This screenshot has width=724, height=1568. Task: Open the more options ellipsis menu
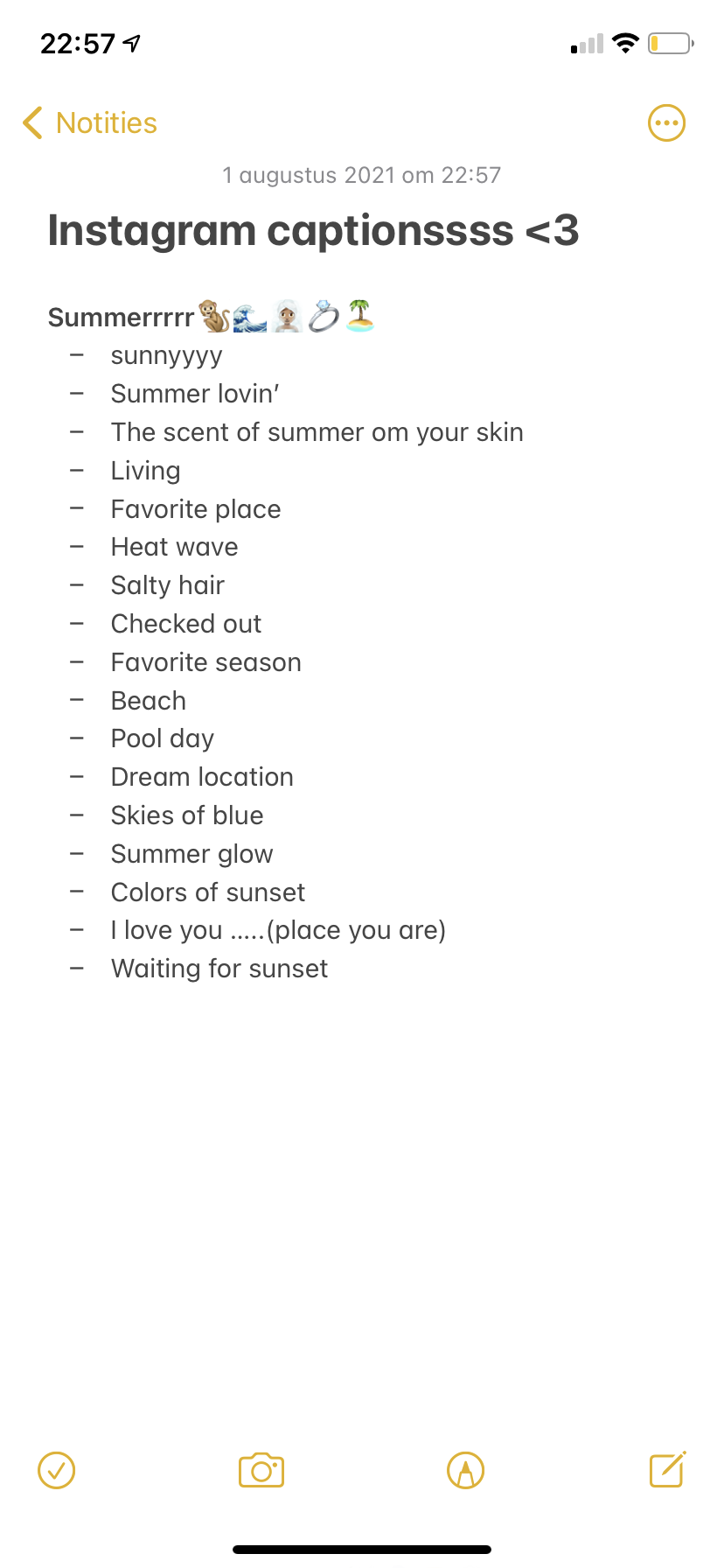666,123
